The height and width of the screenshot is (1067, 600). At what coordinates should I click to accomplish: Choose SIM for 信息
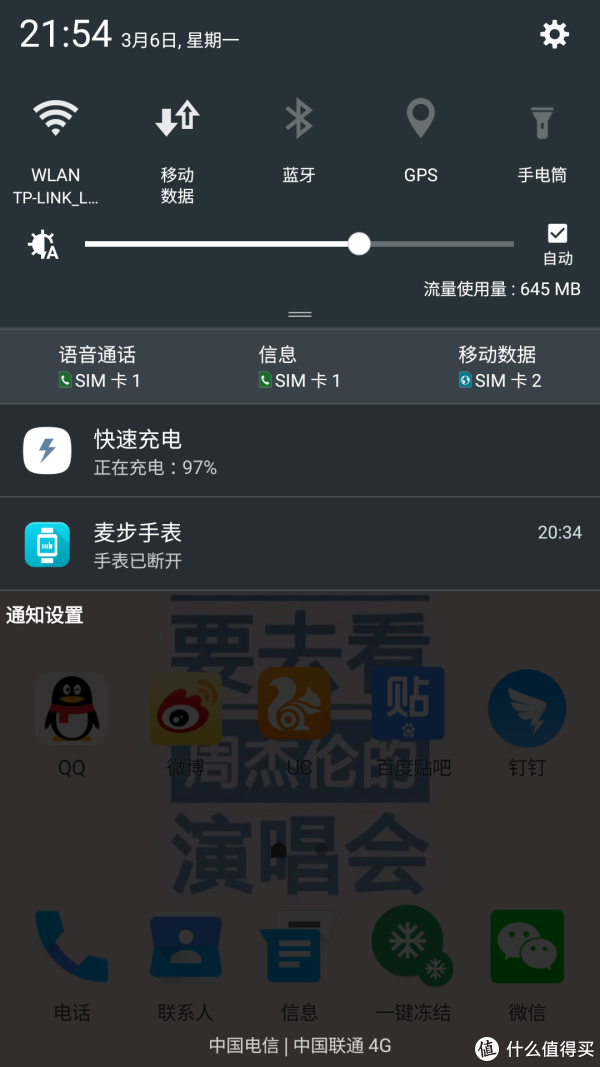point(299,367)
